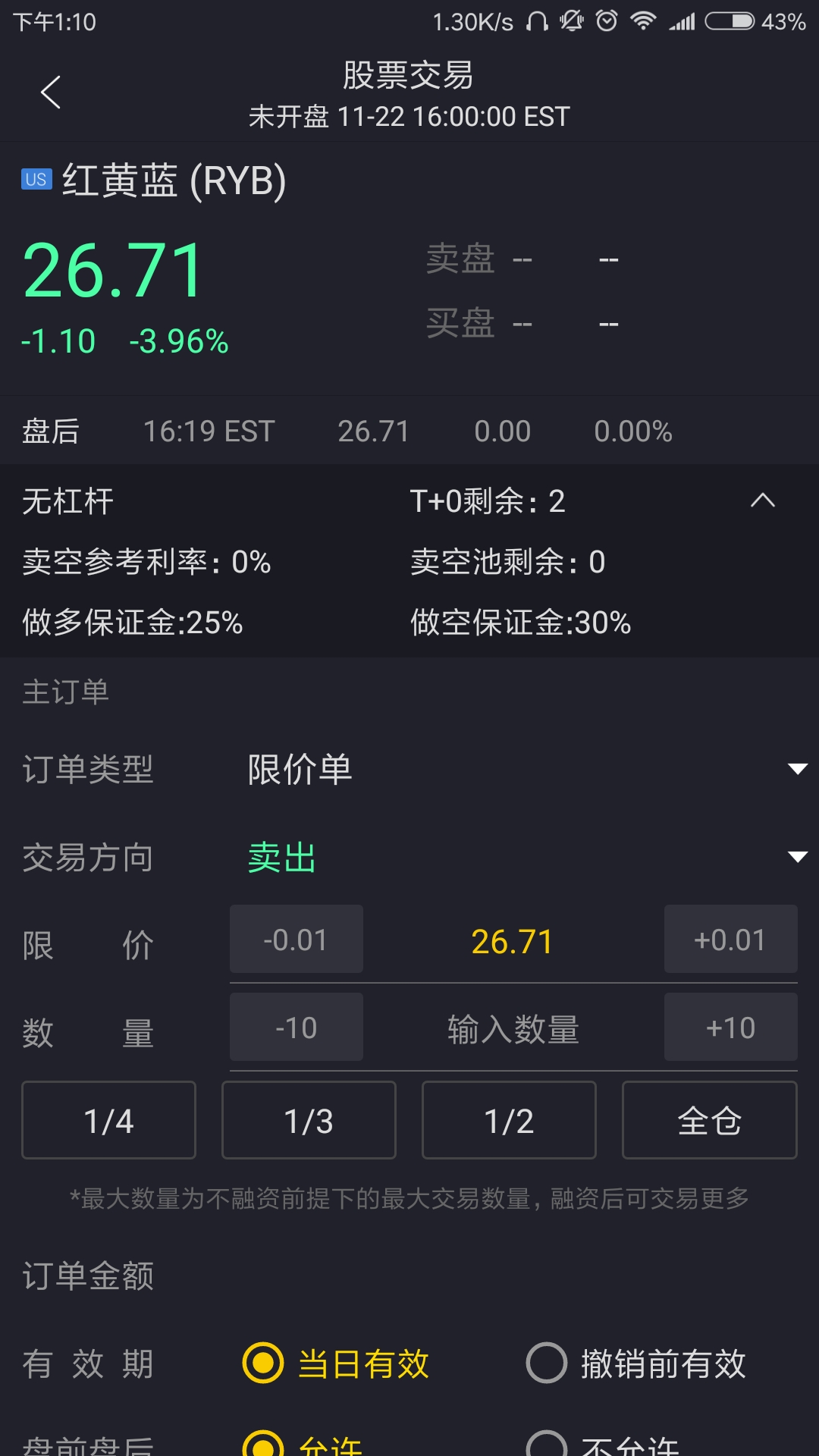Add 10 to the quantity

[x=731, y=1027]
